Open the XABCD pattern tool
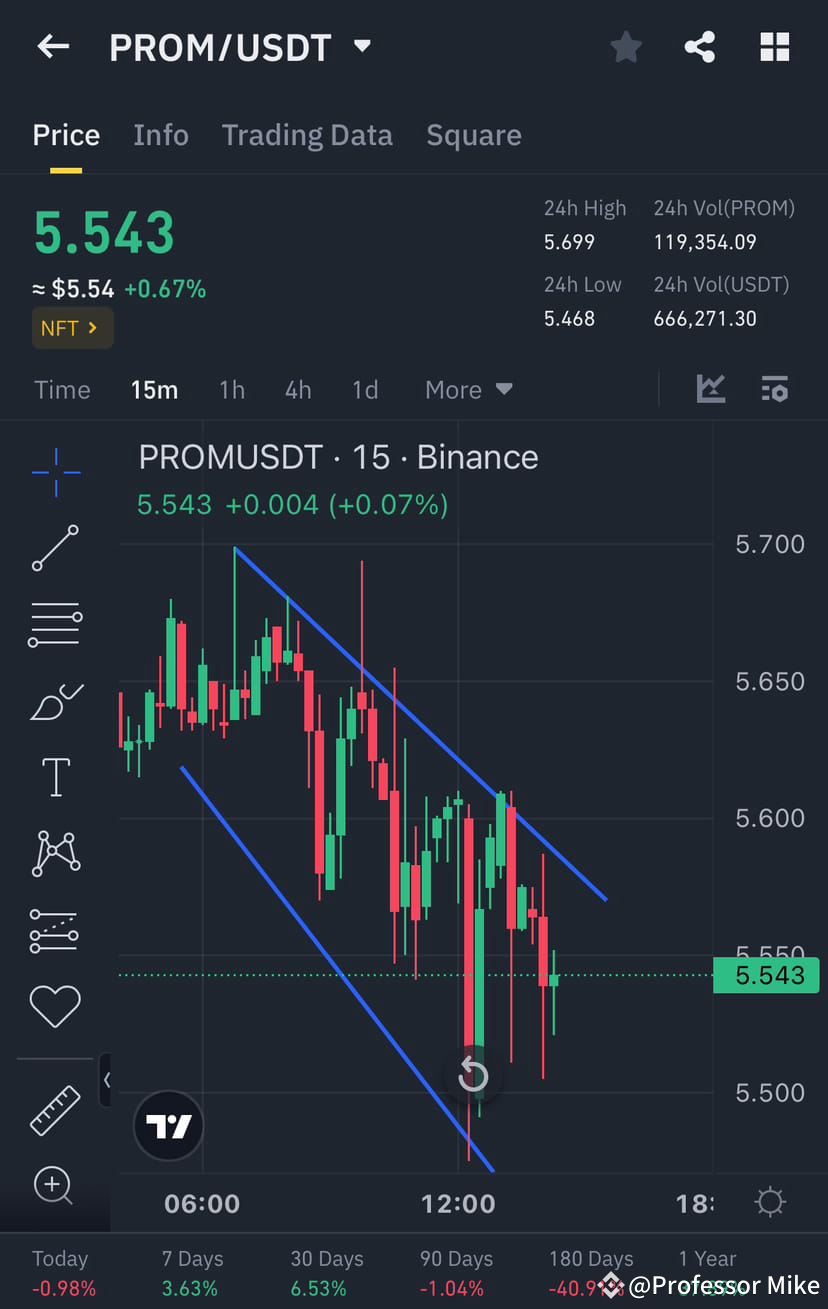 (55, 853)
